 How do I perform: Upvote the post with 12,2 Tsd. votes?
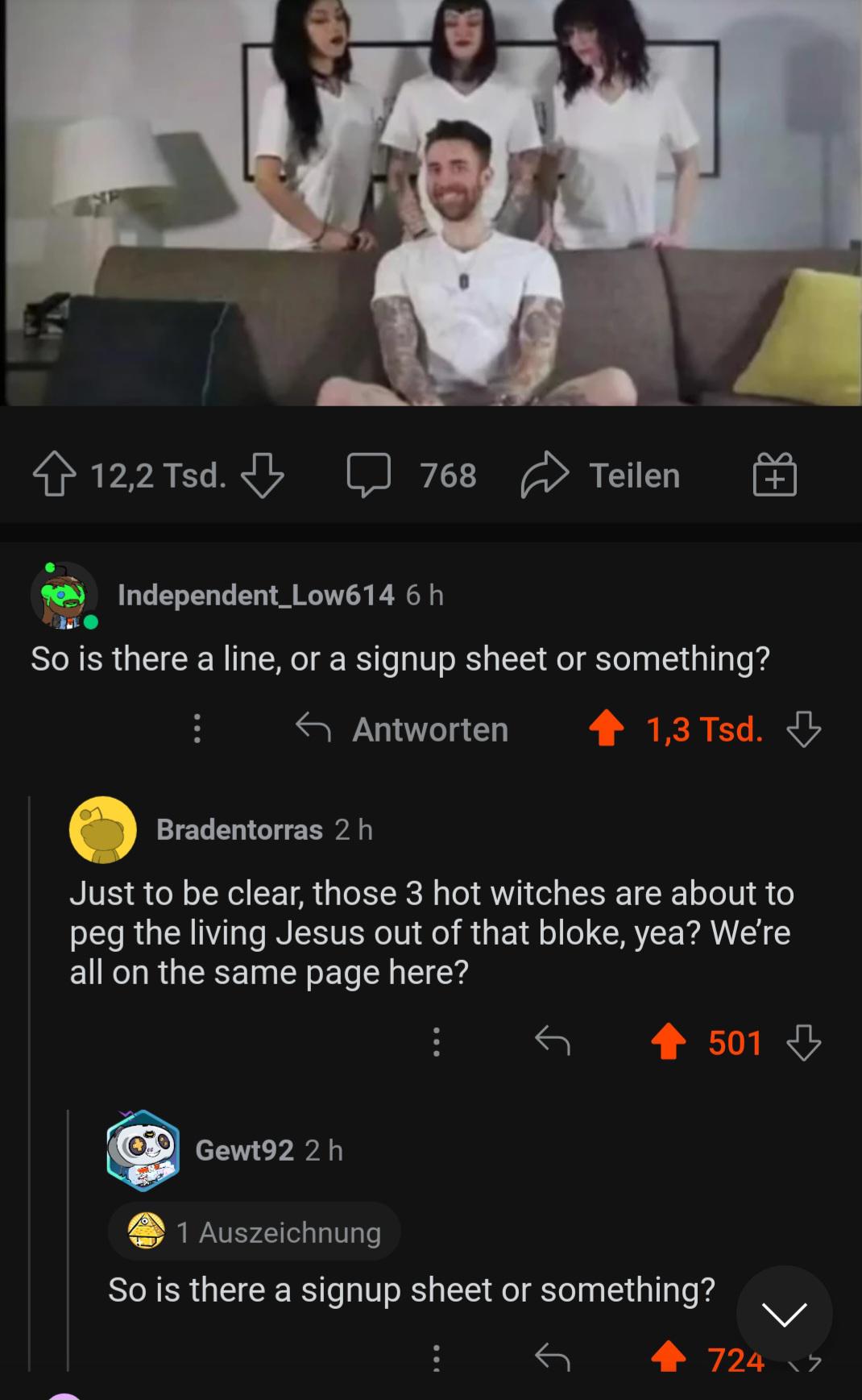pyautogui.click(x=54, y=475)
